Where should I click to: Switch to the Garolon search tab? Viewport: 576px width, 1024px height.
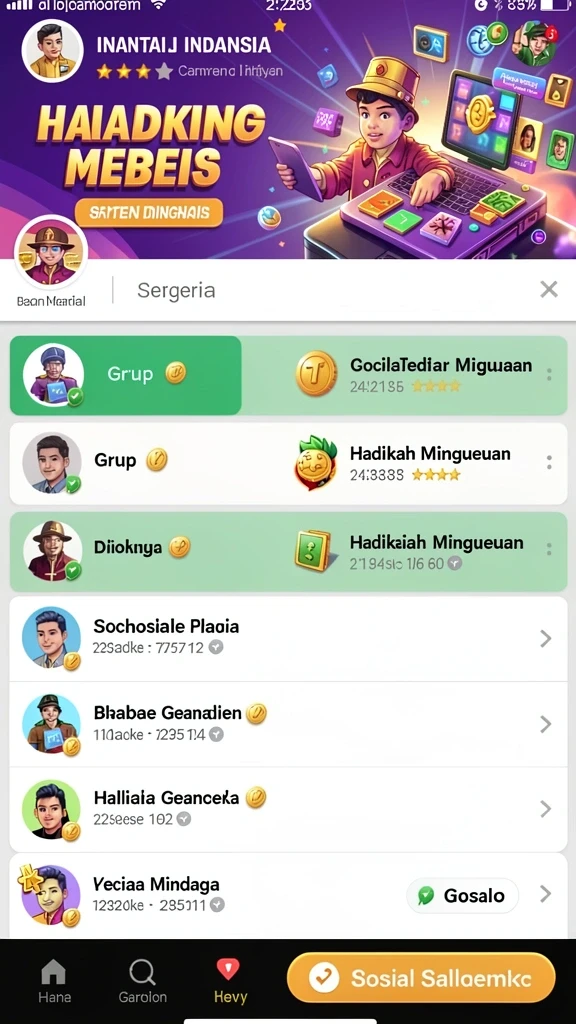pyautogui.click(x=142, y=980)
